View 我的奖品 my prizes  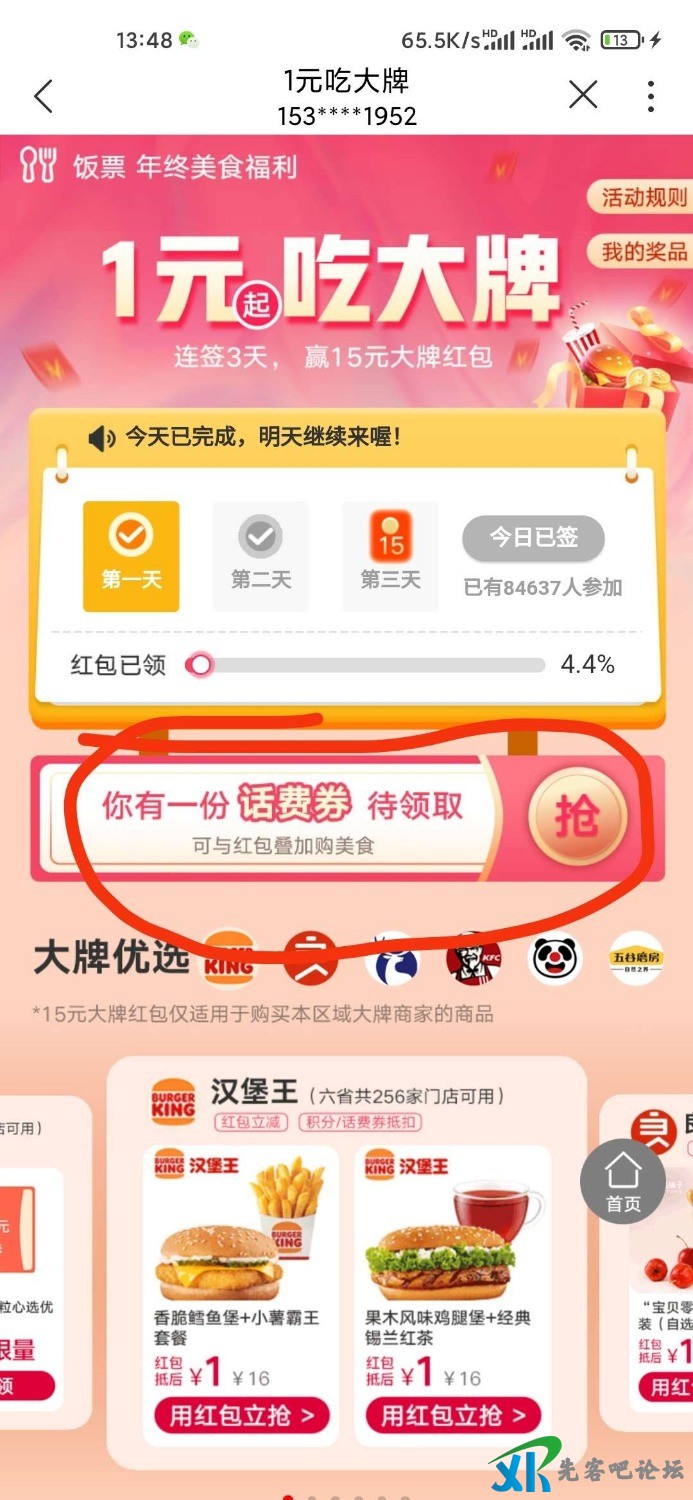644,252
